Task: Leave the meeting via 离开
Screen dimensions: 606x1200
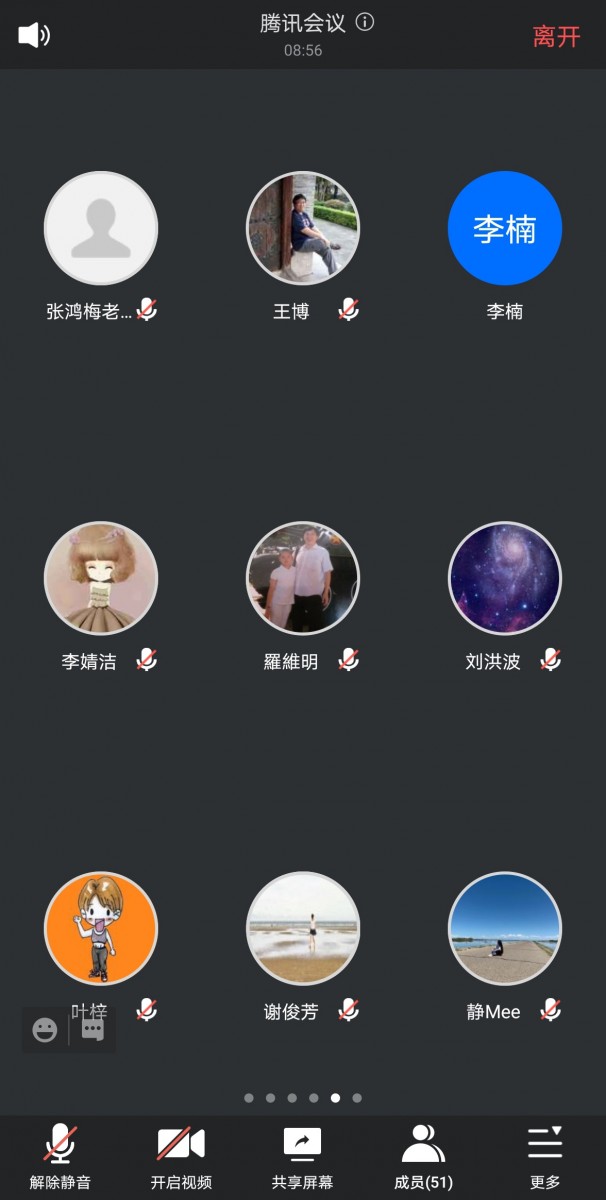Action: click(x=555, y=37)
